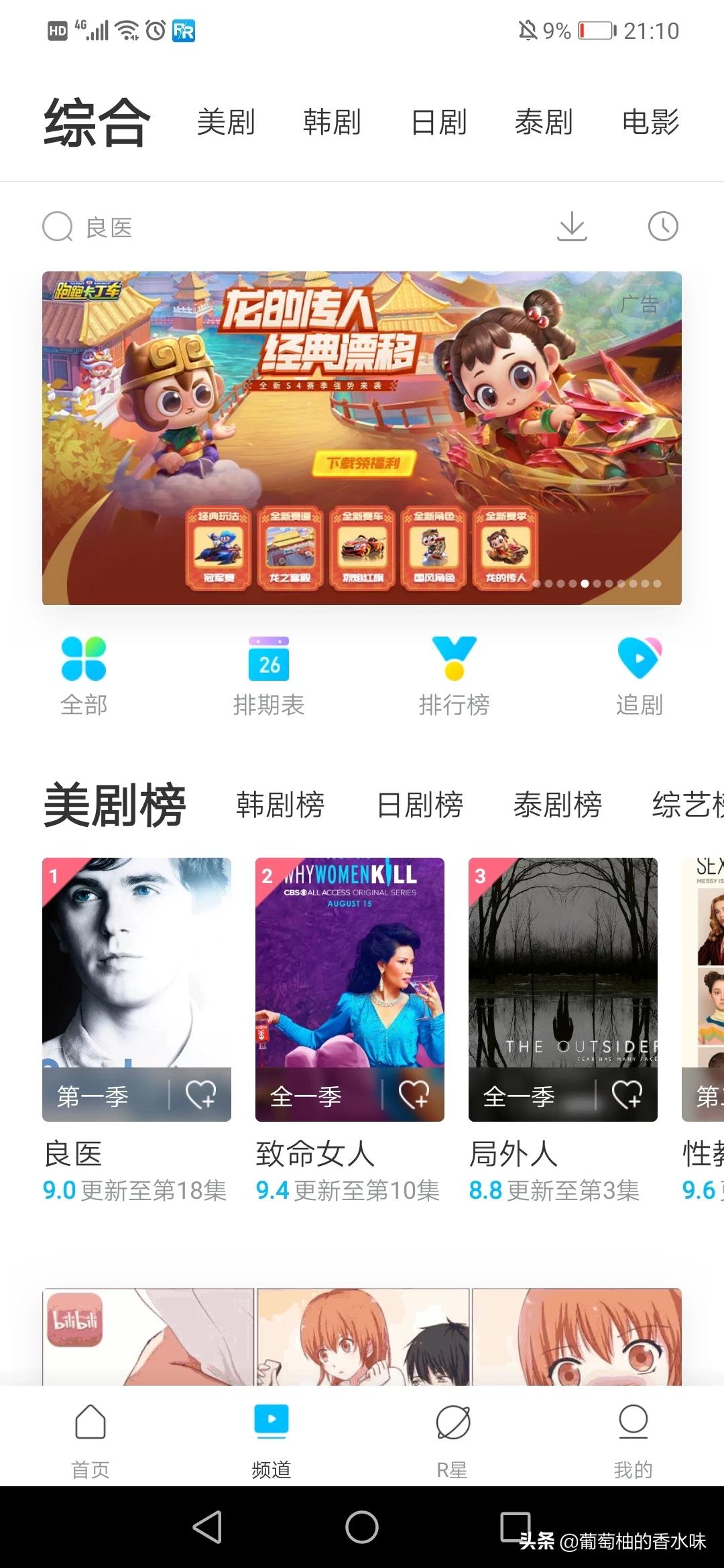Switch ranking list to 泰剧榜
Viewport: 724px width, 1568px height.
pos(558,805)
